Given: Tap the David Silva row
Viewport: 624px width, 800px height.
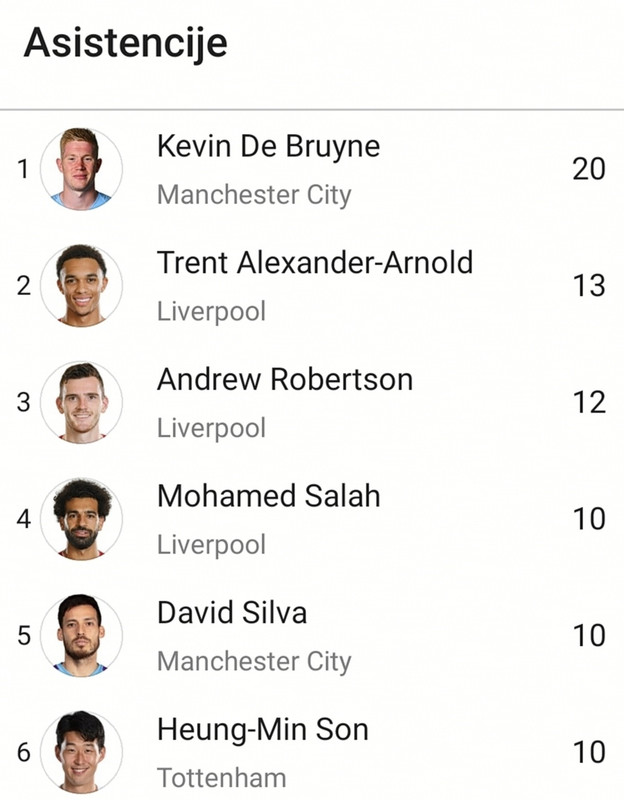Looking at the screenshot, I should [312, 636].
